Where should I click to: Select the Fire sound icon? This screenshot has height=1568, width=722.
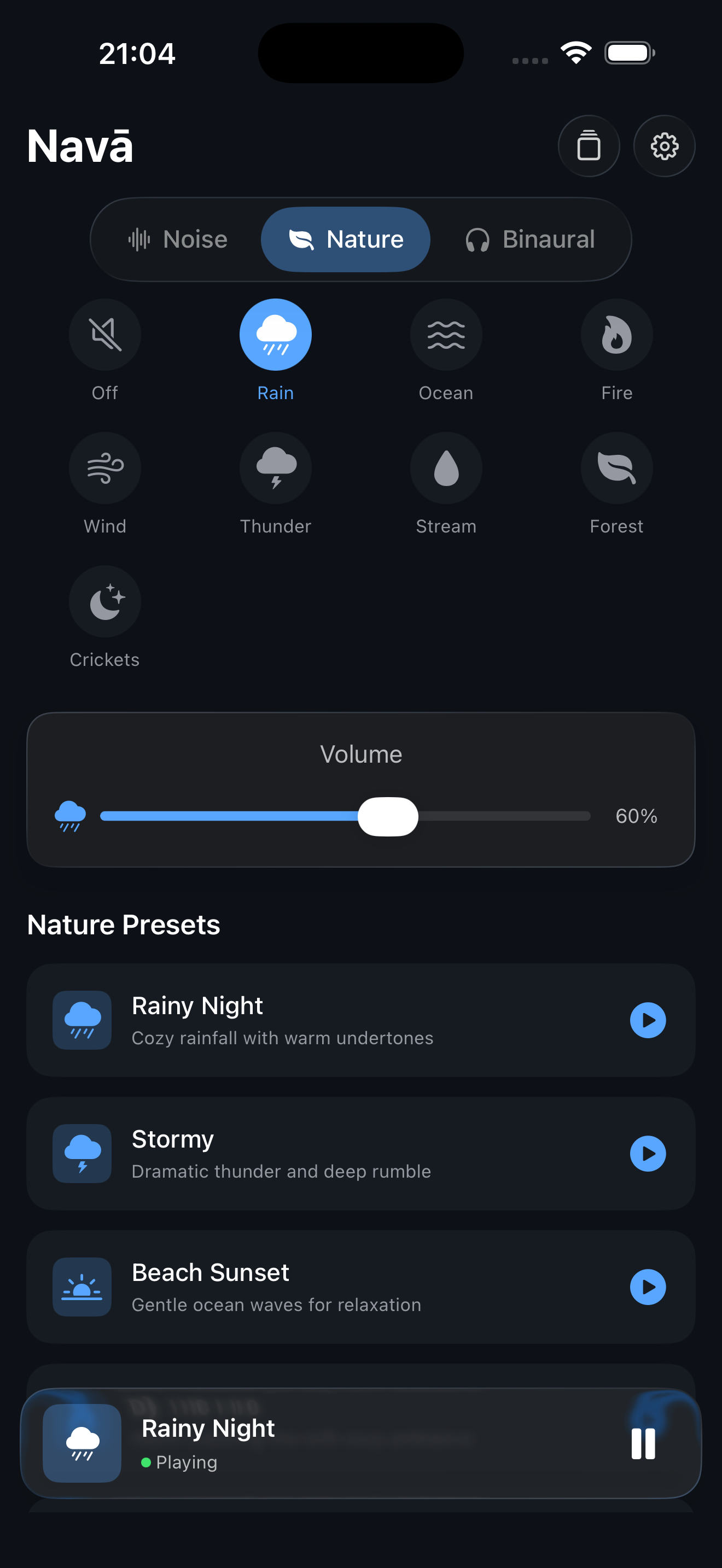(x=616, y=334)
